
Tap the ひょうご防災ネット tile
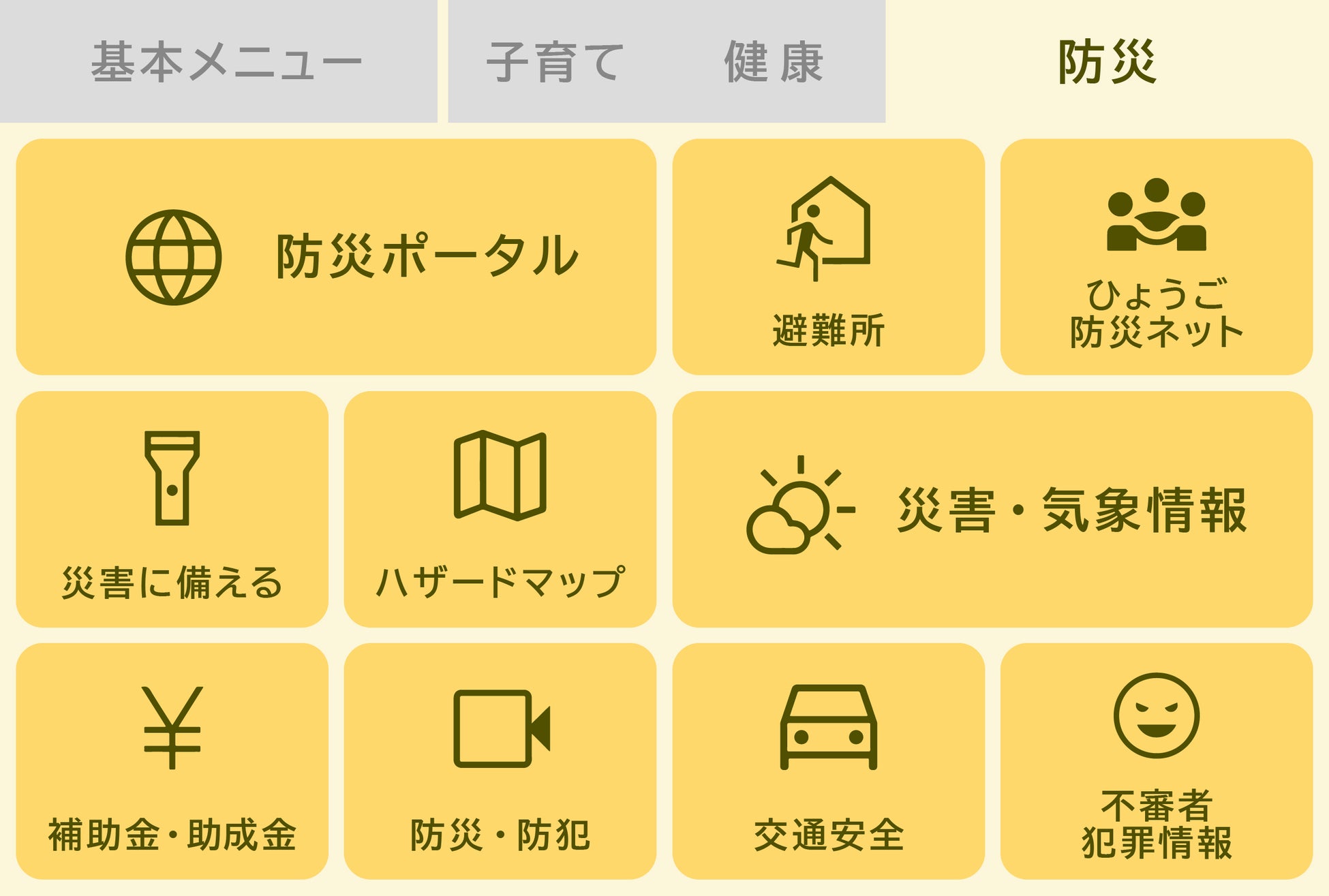click(x=1156, y=257)
